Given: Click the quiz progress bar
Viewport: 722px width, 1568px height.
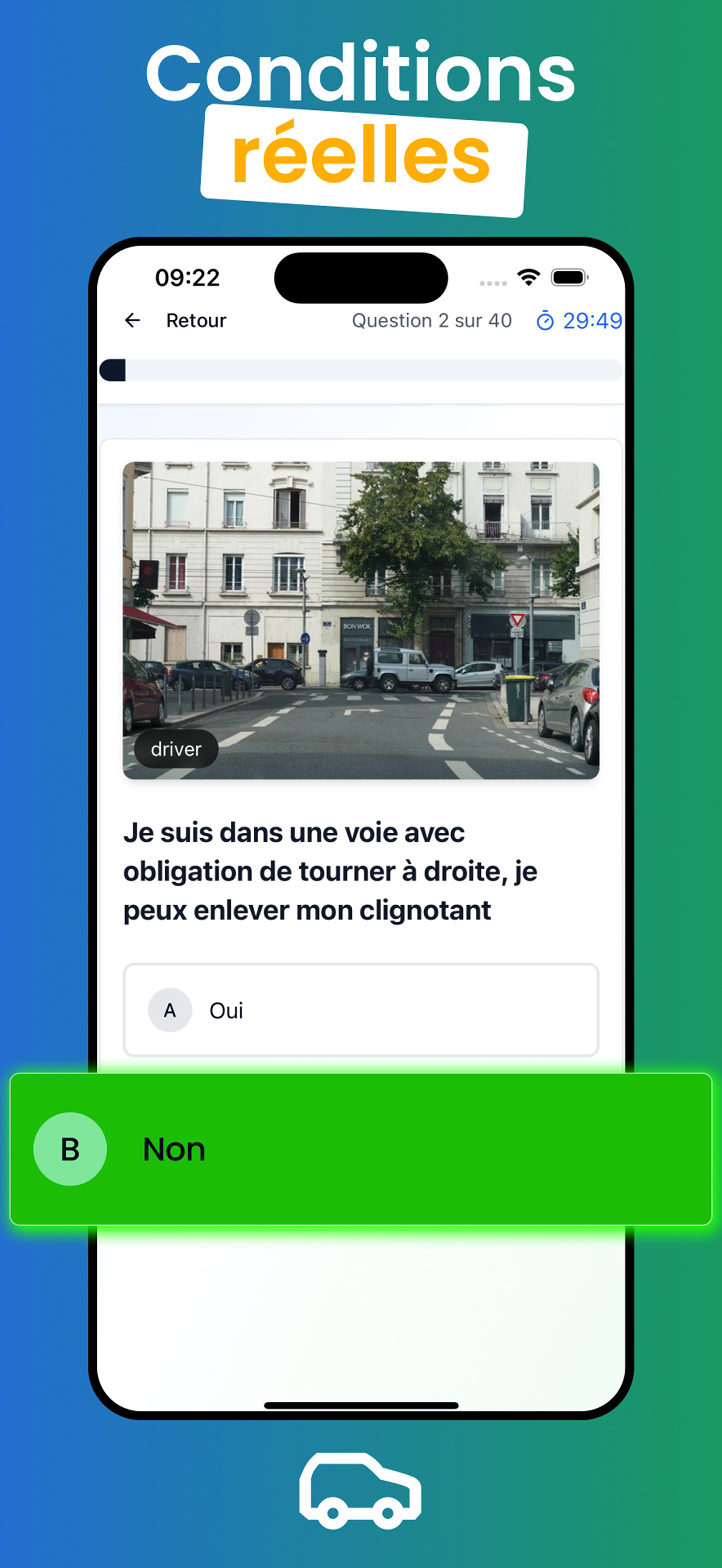Looking at the screenshot, I should [x=360, y=369].
